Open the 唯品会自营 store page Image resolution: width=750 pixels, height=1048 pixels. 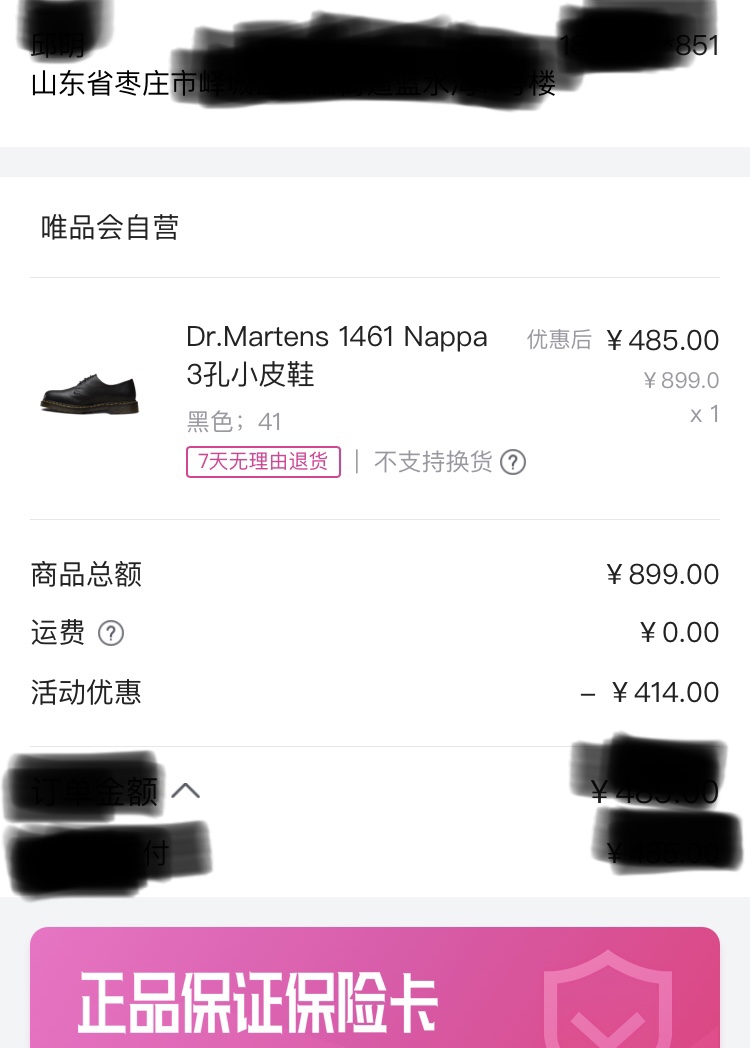pyautogui.click(x=109, y=227)
